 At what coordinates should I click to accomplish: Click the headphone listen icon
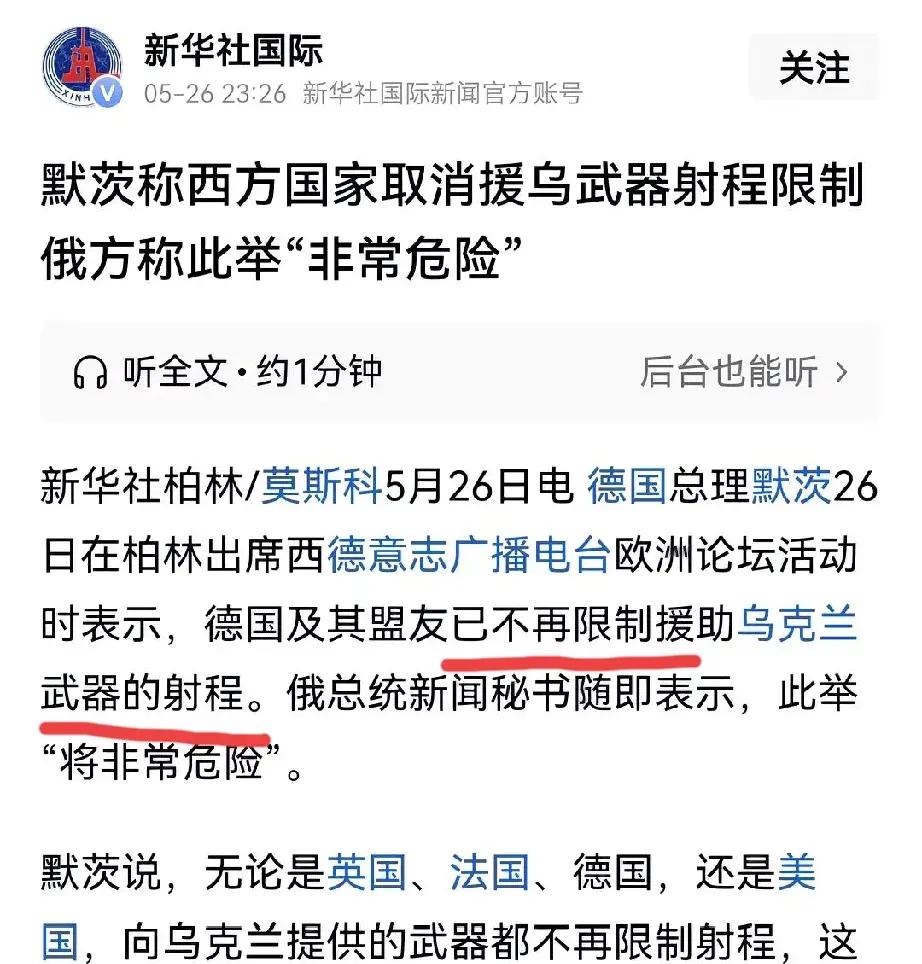pos(91,370)
